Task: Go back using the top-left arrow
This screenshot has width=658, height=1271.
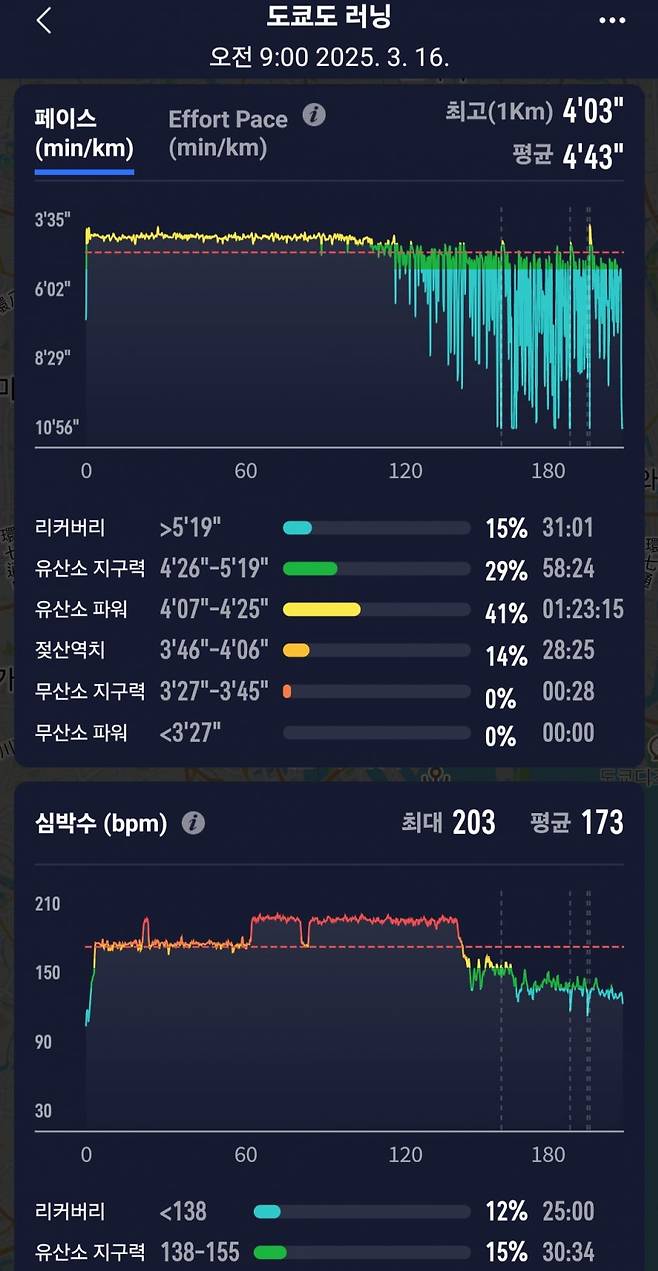Action: tap(43, 20)
